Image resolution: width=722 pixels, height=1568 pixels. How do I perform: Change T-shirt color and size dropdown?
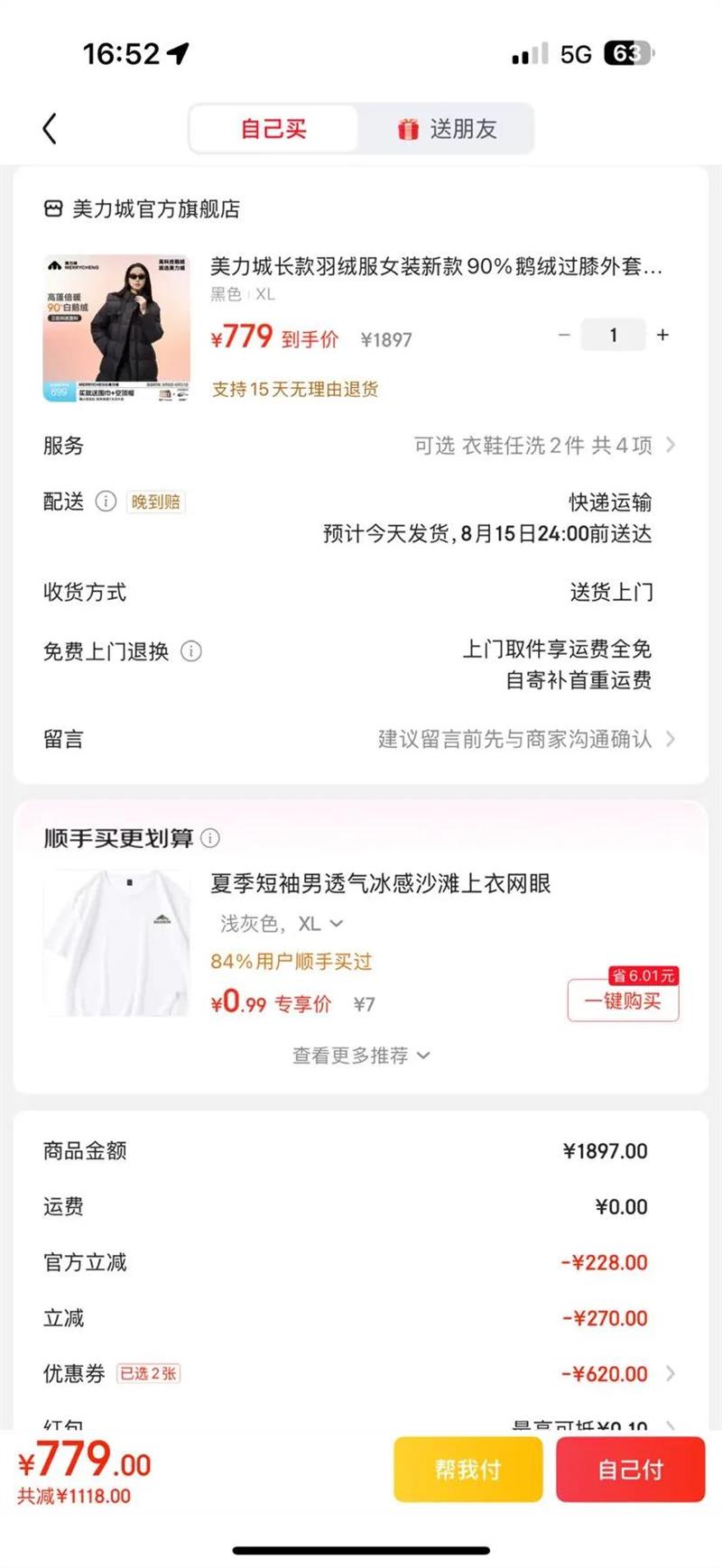(282, 924)
